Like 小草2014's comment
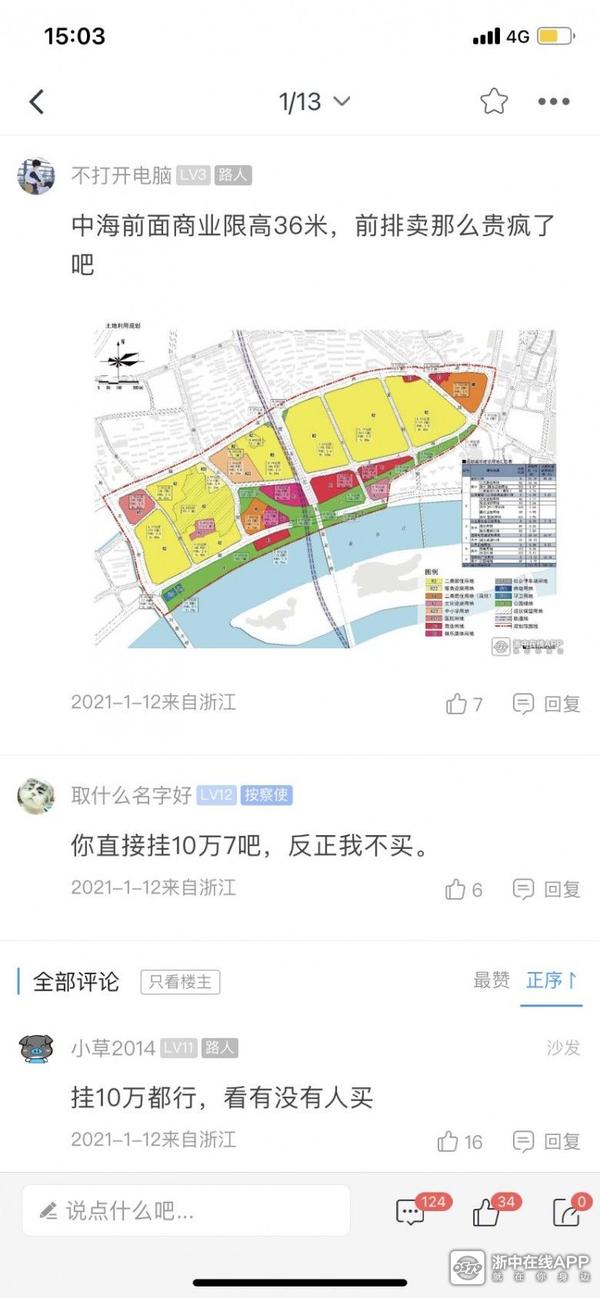Viewport: 600px width, 1298px height. 460,1141
